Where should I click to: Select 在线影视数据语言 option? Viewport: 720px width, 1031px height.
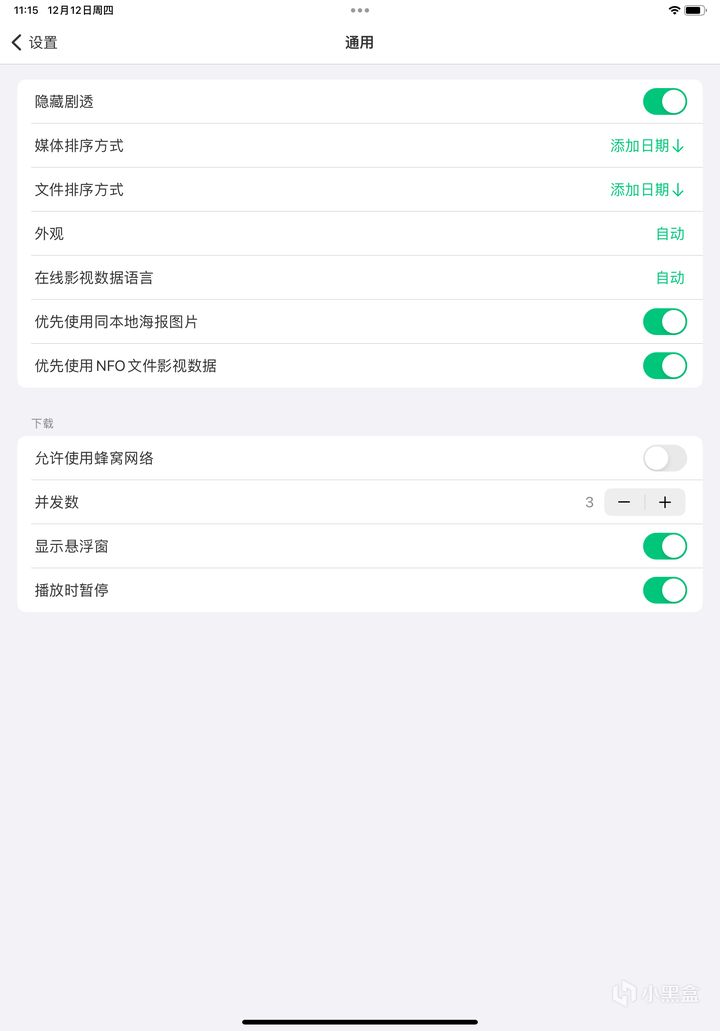click(x=669, y=278)
